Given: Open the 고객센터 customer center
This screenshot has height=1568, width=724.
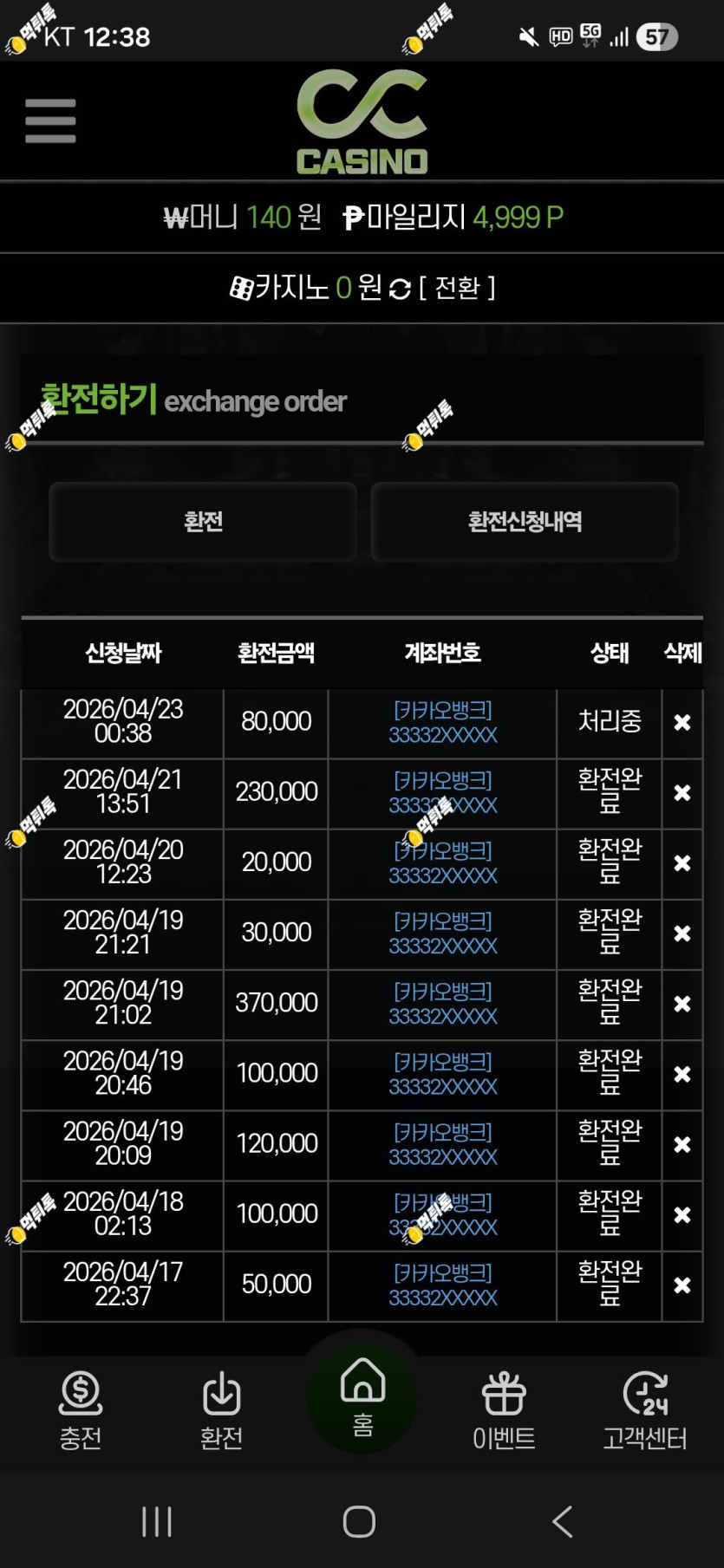Looking at the screenshot, I should point(645,1411).
